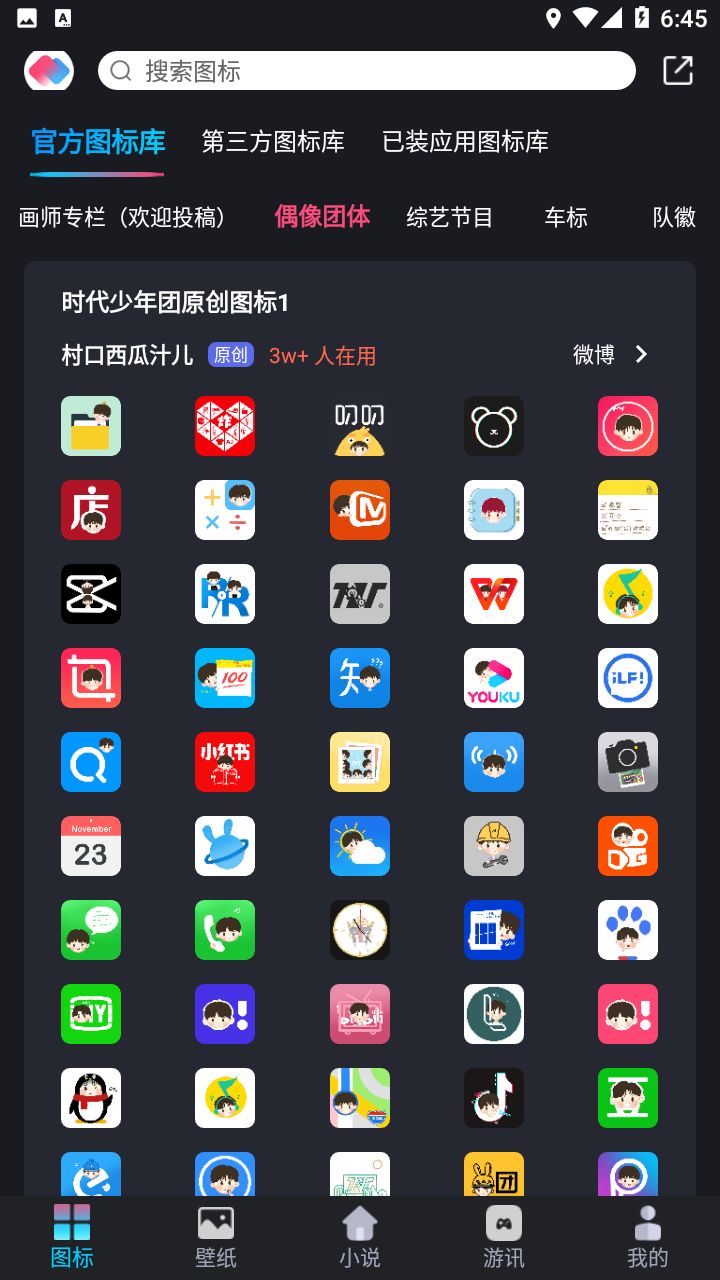The image size is (720, 1280).
Task: Select the TNT lettered grey icon
Action: coord(360,594)
